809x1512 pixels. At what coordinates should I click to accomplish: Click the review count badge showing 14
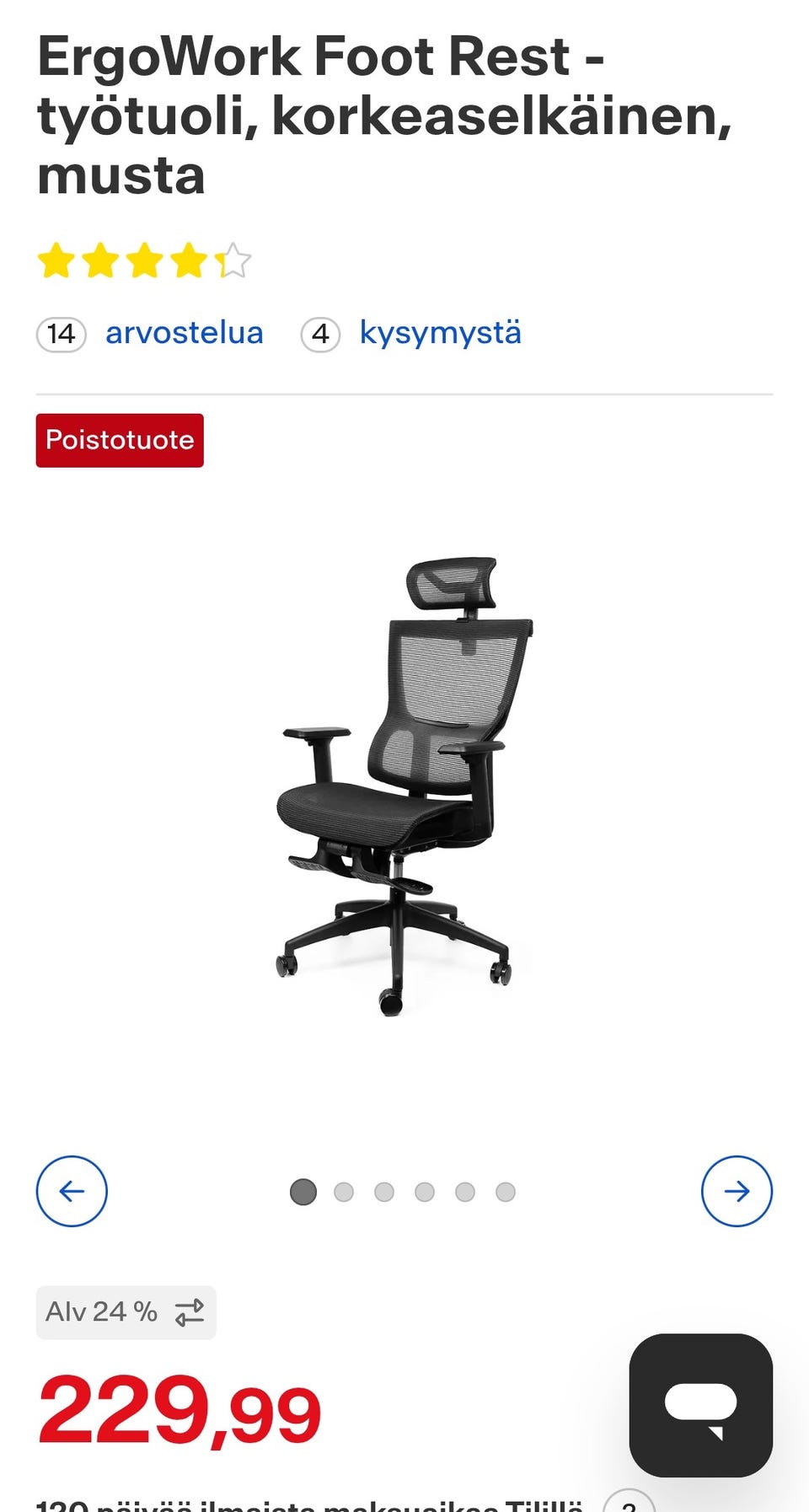61,333
